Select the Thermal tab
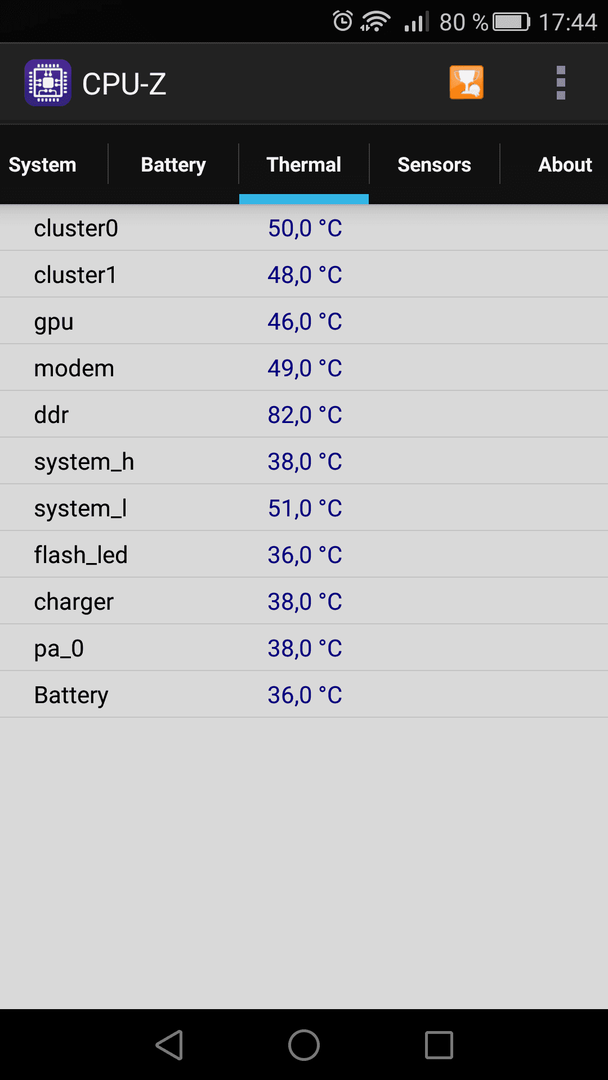The height and width of the screenshot is (1080, 608). pyautogui.click(x=304, y=165)
